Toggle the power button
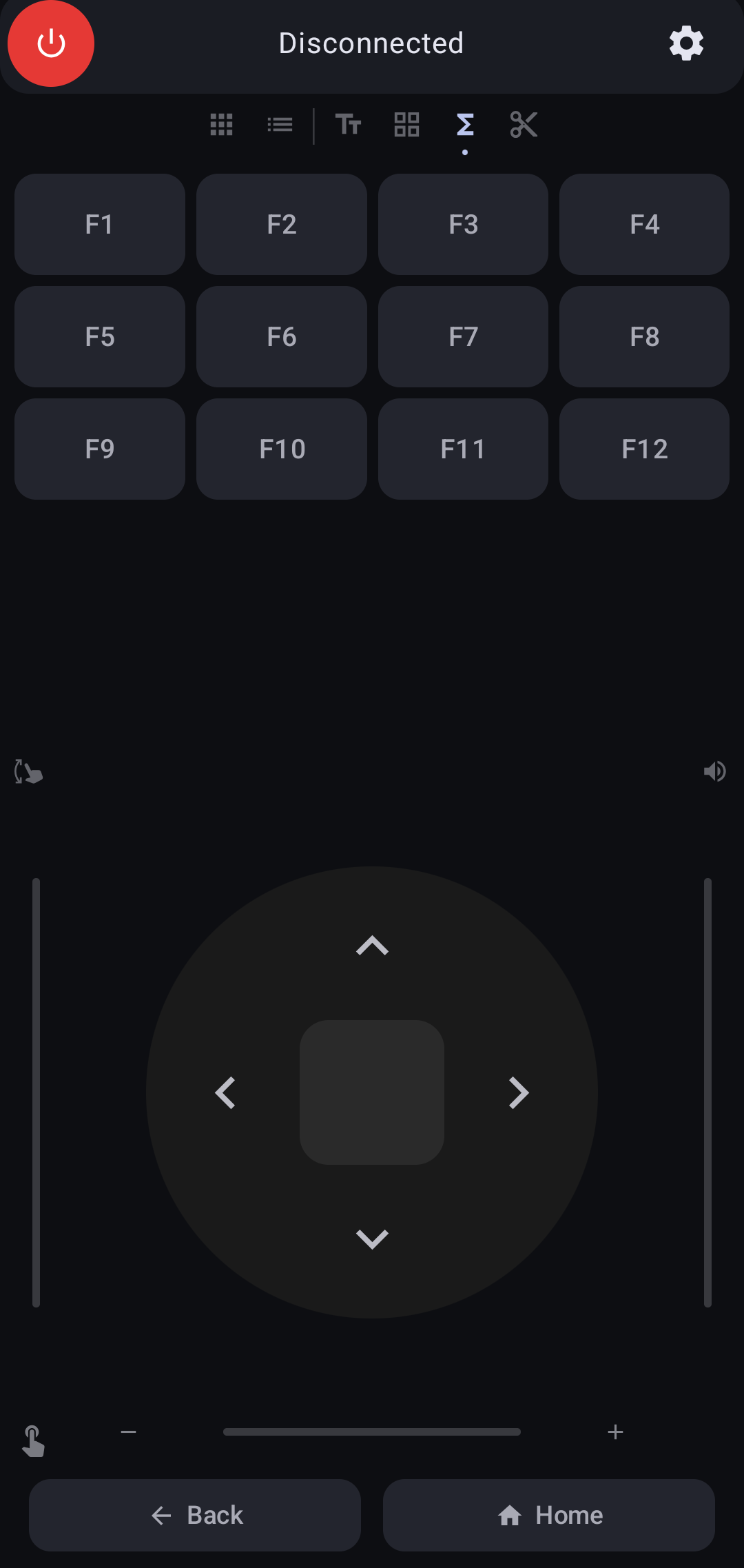Viewport: 744px width, 1568px height. coord(50,43)
